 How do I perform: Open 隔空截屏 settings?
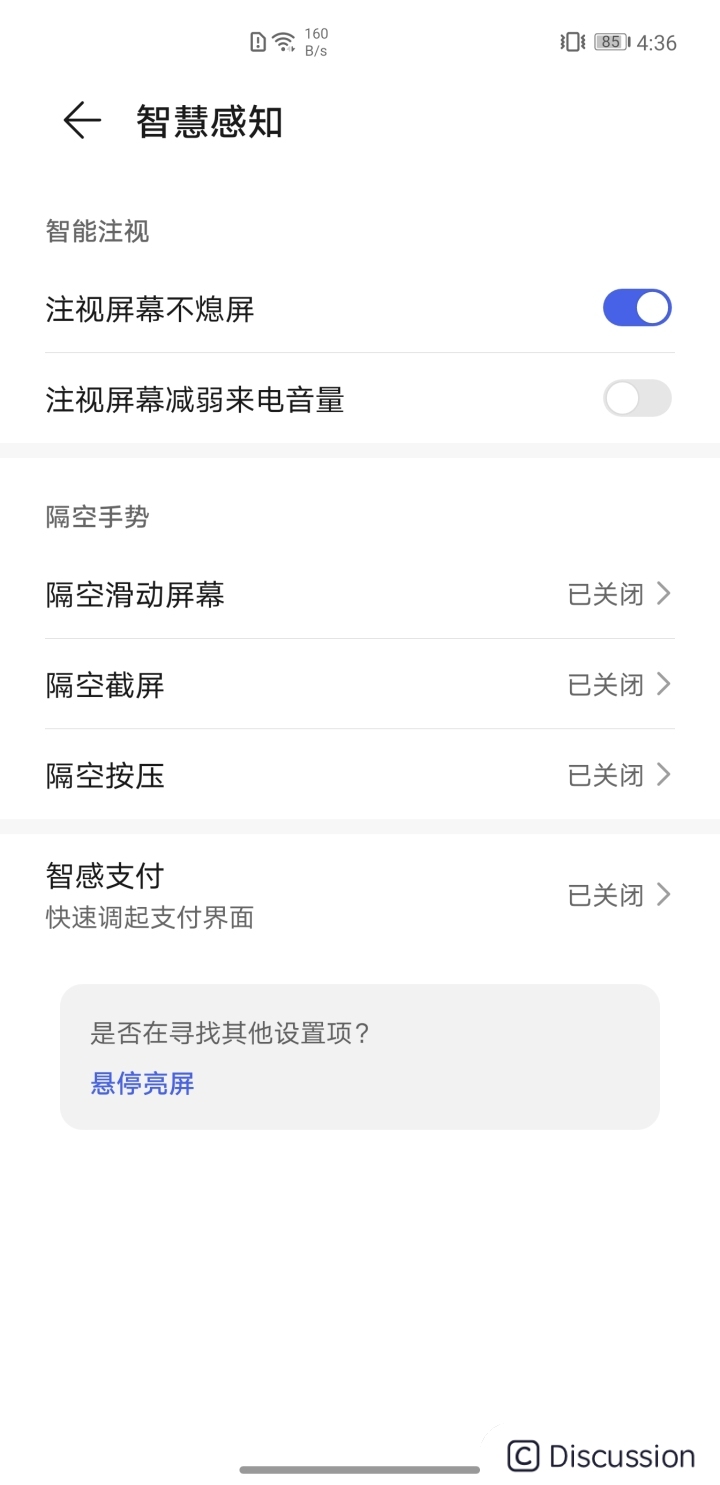coord(360,685)
